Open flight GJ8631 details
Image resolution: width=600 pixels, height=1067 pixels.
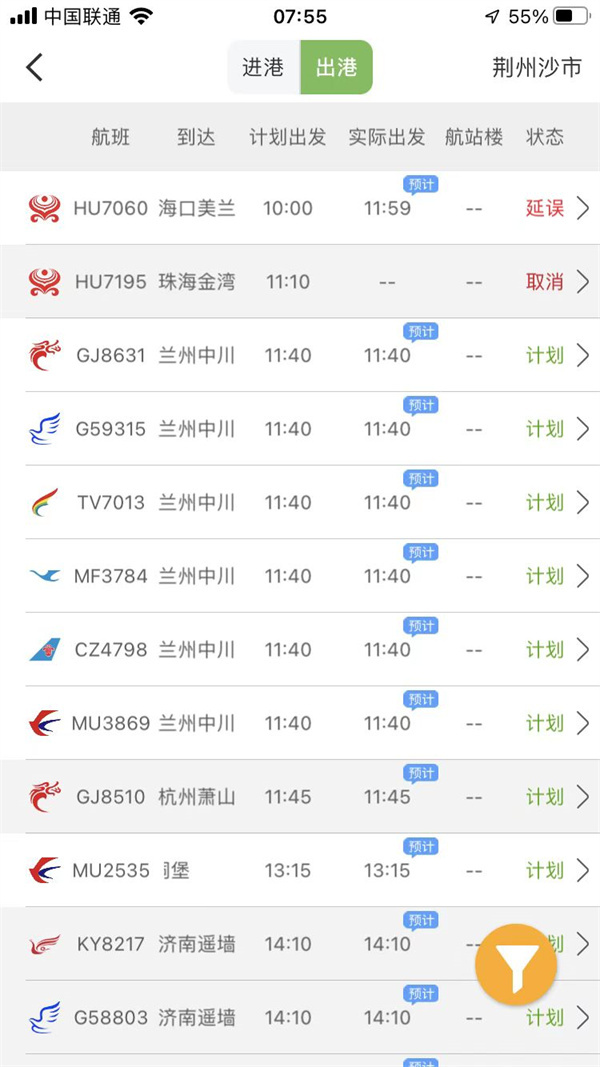click(300, 355)
